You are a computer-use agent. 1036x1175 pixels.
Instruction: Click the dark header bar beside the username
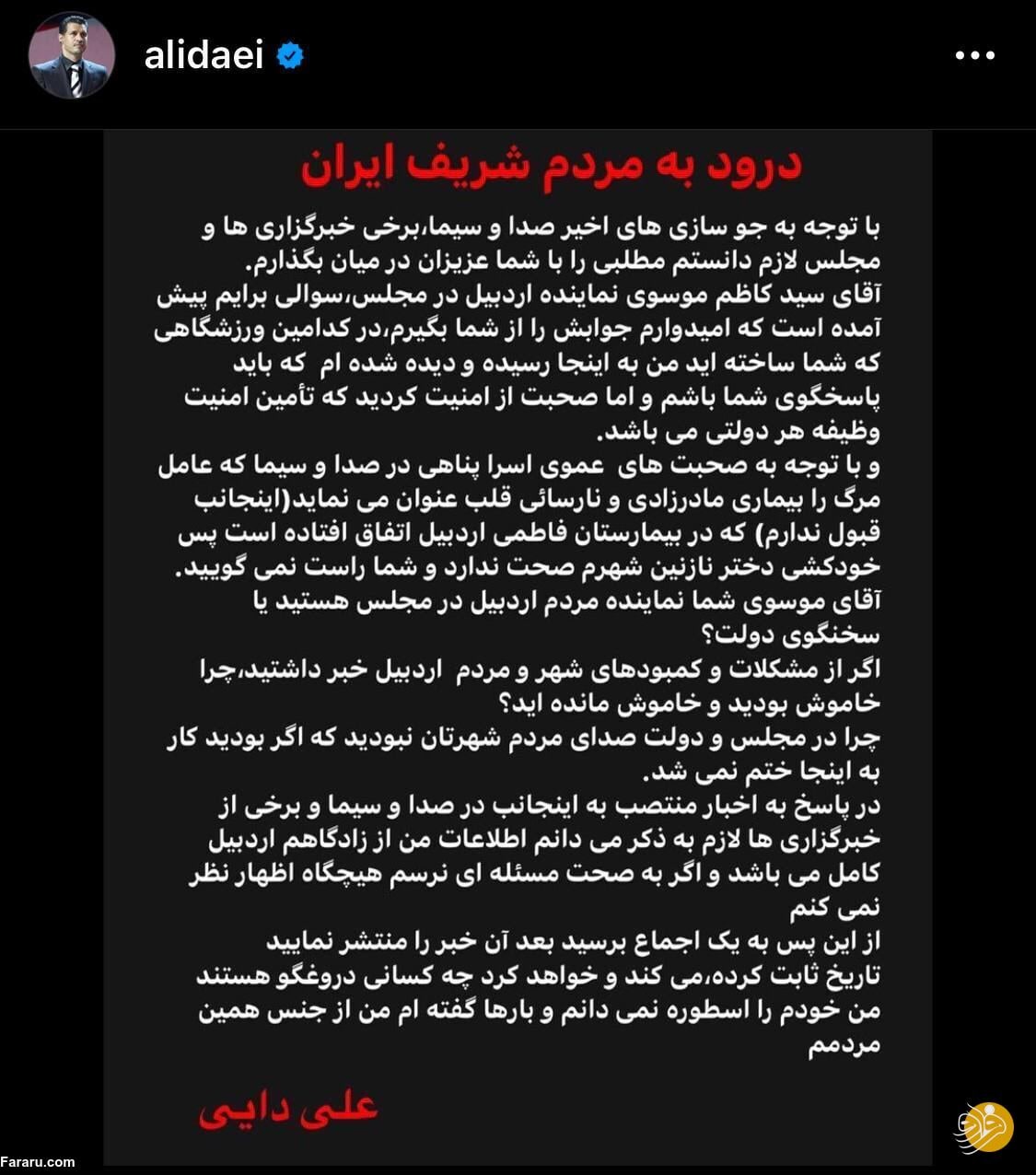[599, 55]
